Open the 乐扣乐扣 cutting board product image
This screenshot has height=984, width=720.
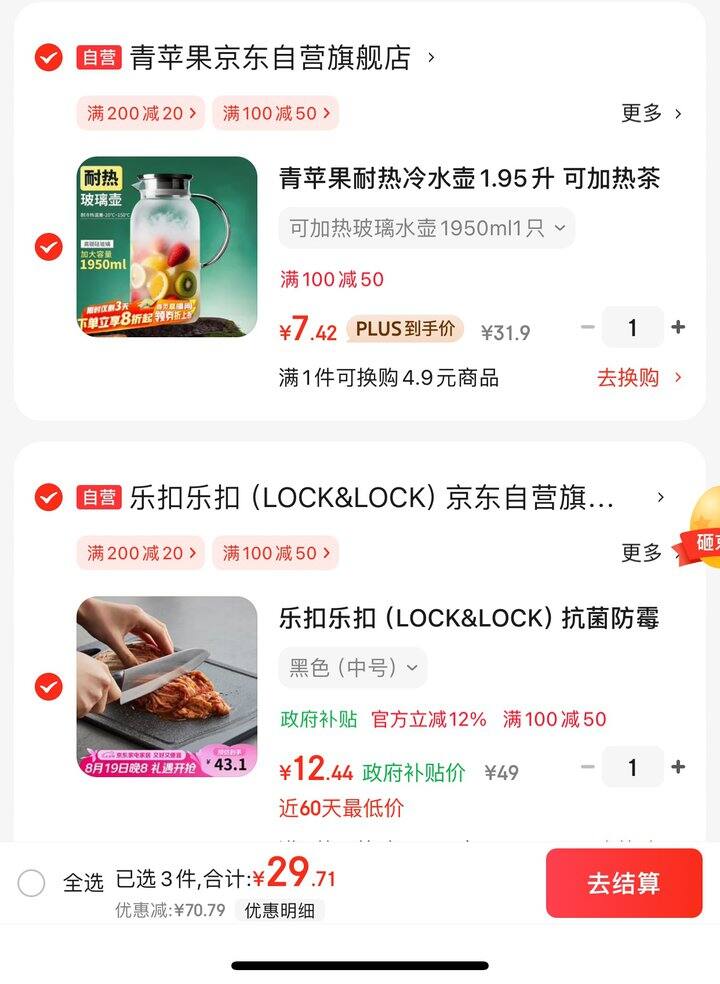(x=167, y=687)
